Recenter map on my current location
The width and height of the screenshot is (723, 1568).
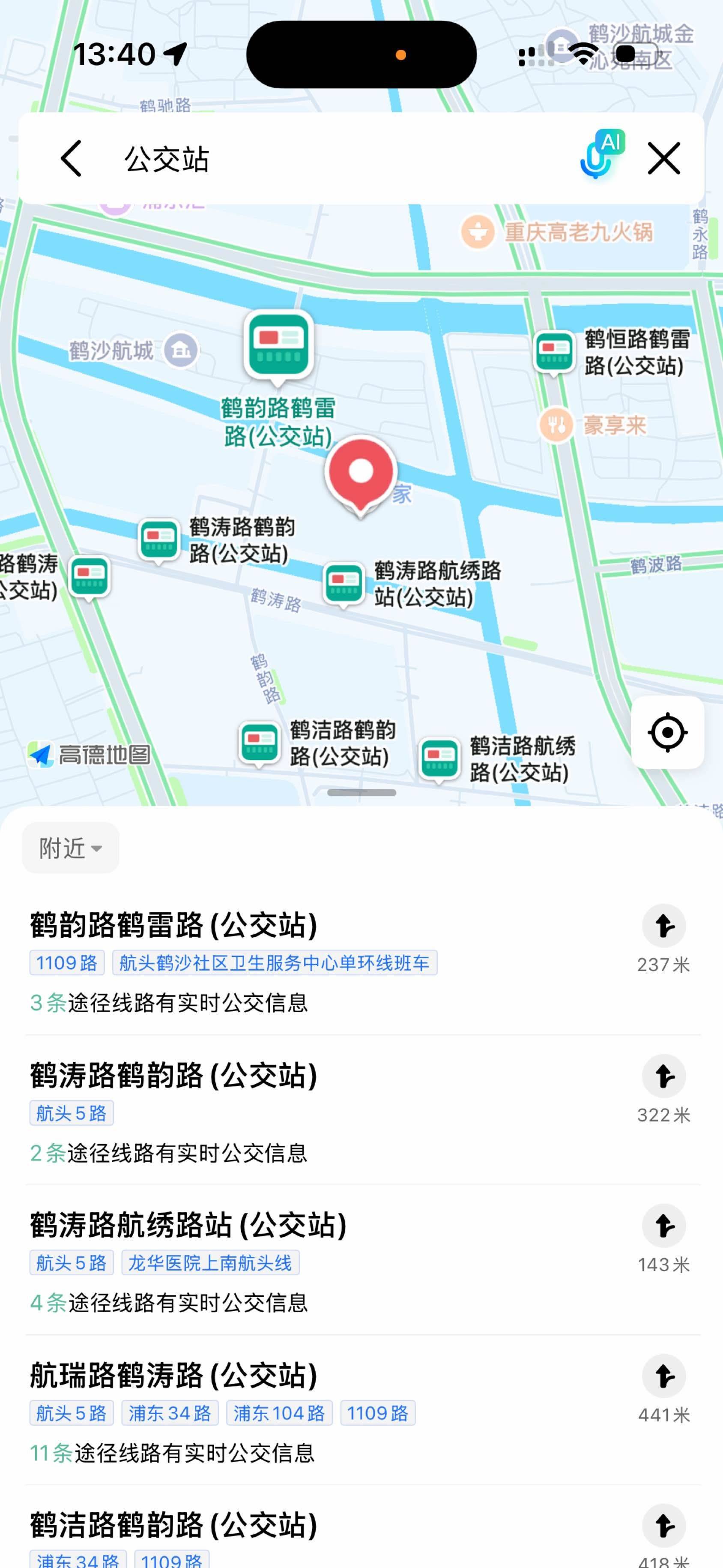pyautogui.click(x=668, y=732)
